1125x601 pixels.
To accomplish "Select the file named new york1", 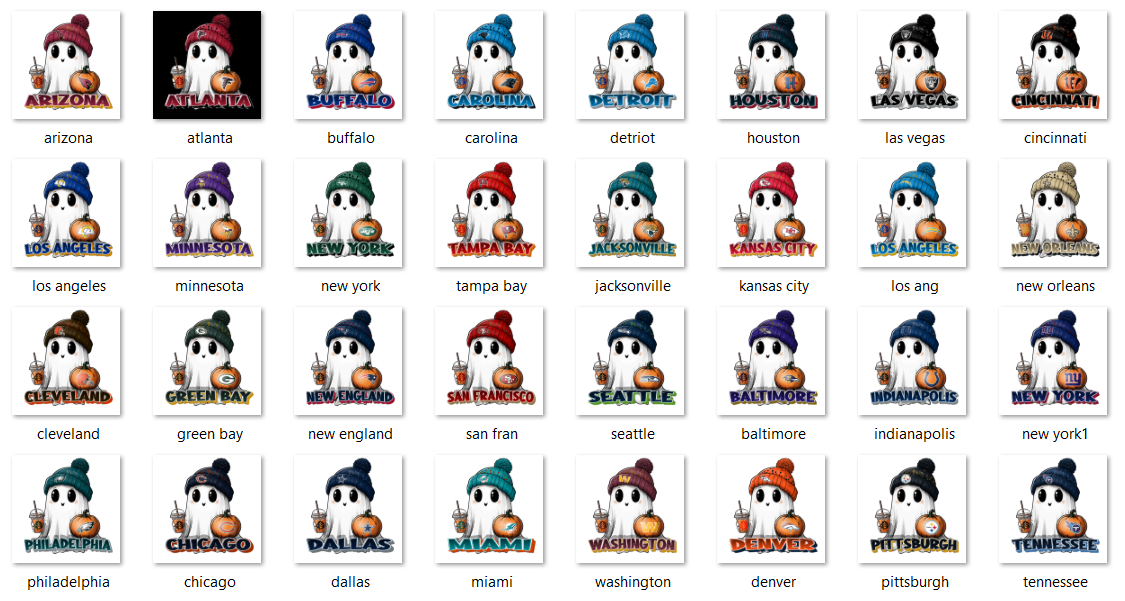I will tap(1054, 361).
